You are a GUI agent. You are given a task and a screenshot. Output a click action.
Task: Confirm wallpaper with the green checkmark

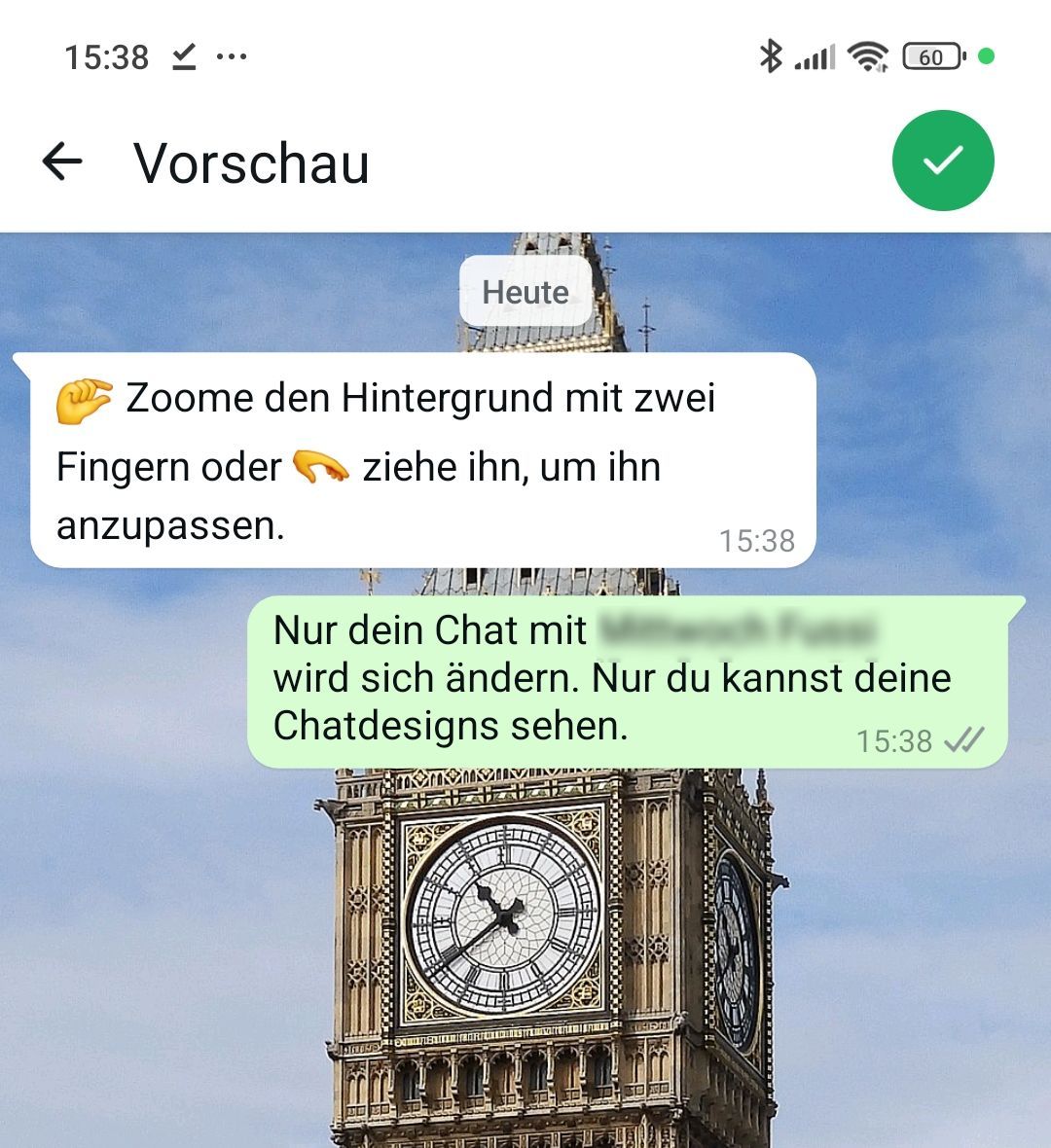coord(942,161)
